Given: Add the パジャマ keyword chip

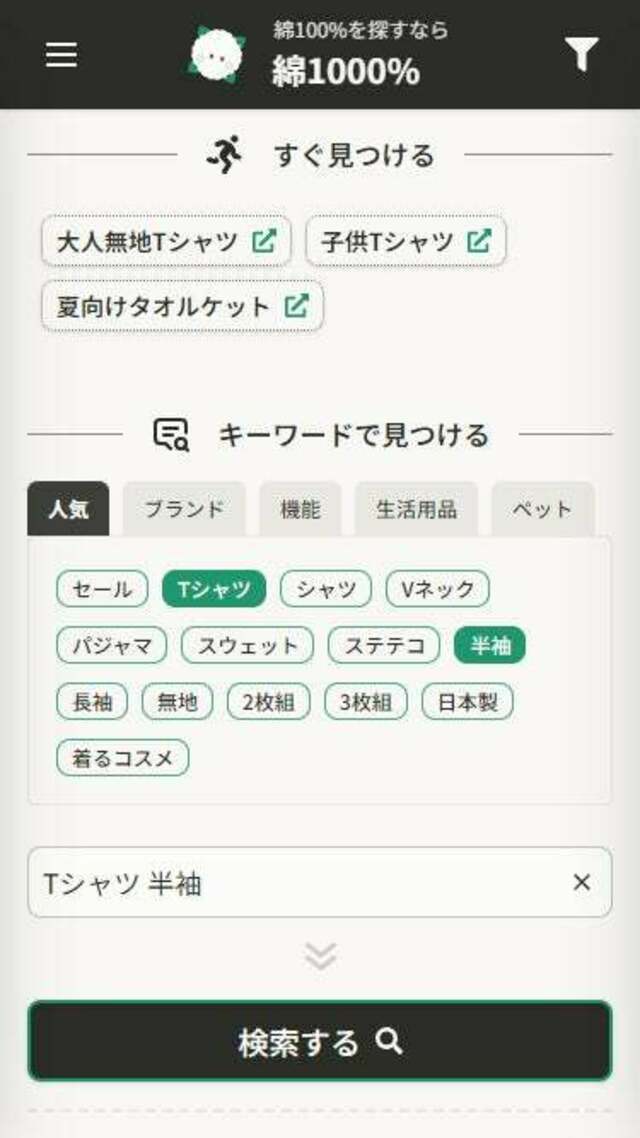Looking at the screenshot, I should pyautogui.click(x=112, y=645).
